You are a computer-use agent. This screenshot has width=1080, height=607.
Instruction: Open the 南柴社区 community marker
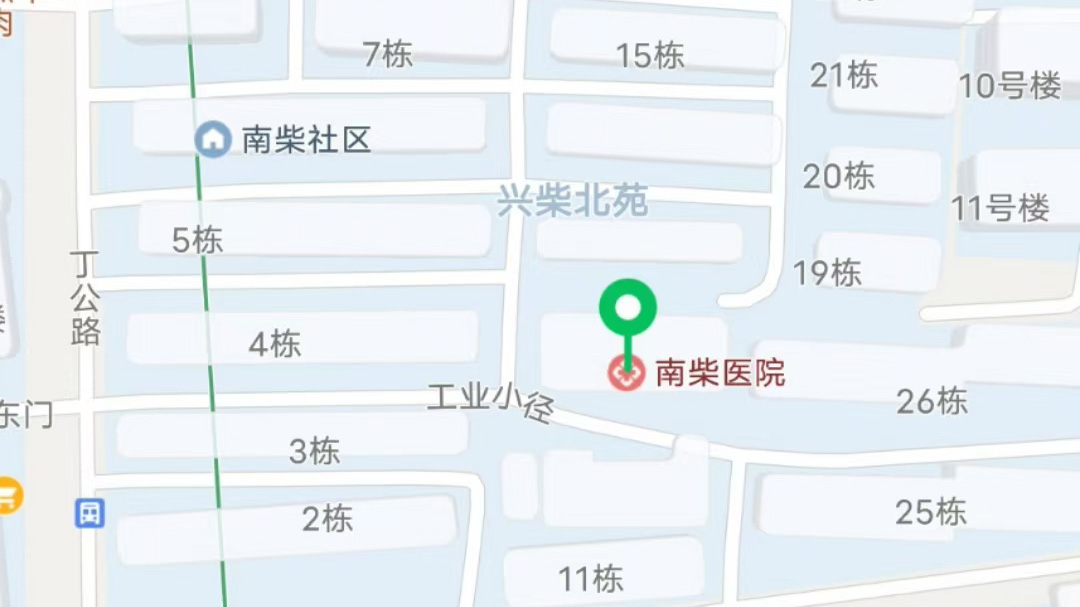click(213, 139)
